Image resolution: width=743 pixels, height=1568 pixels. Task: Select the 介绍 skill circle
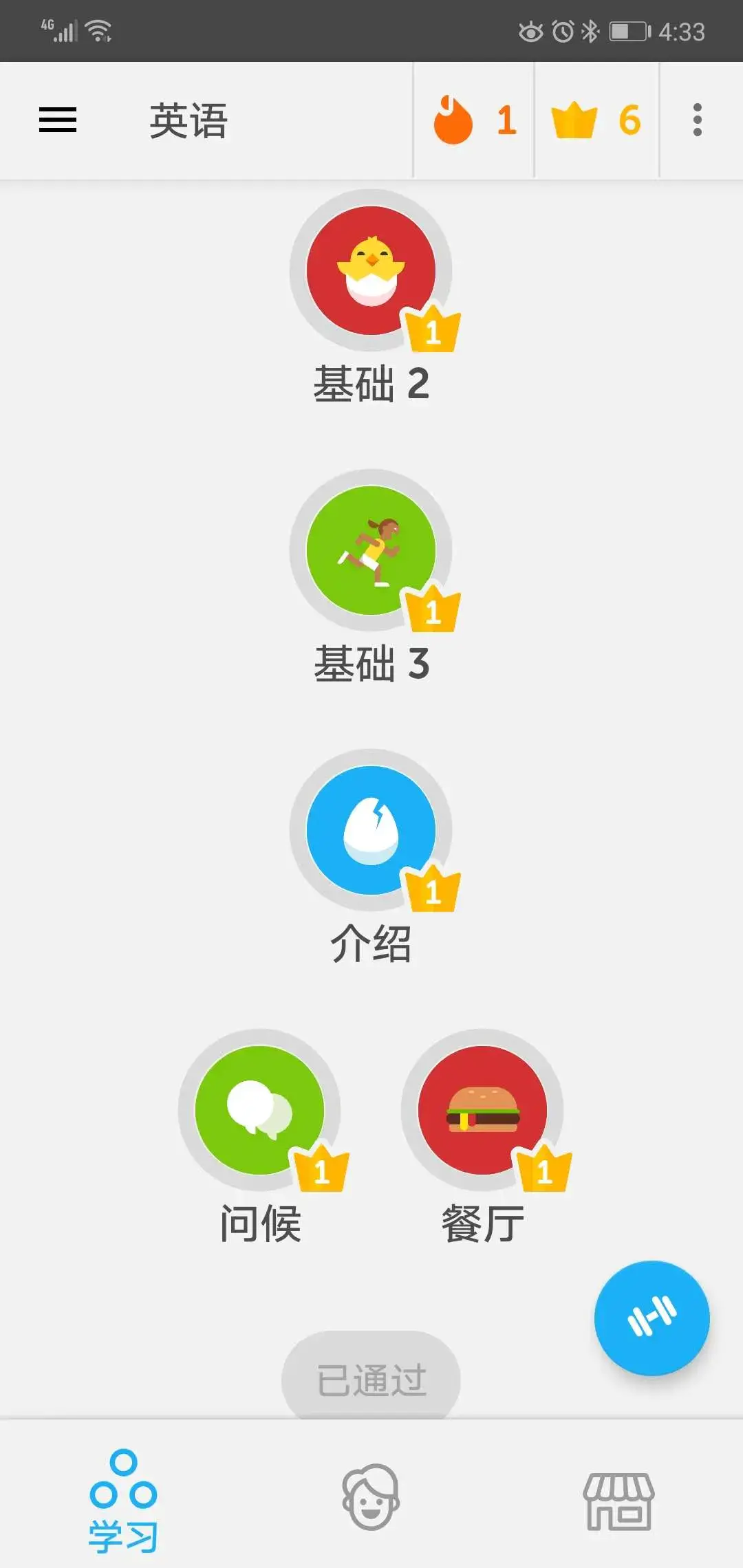pyautogui.click(x=371, y=830)
